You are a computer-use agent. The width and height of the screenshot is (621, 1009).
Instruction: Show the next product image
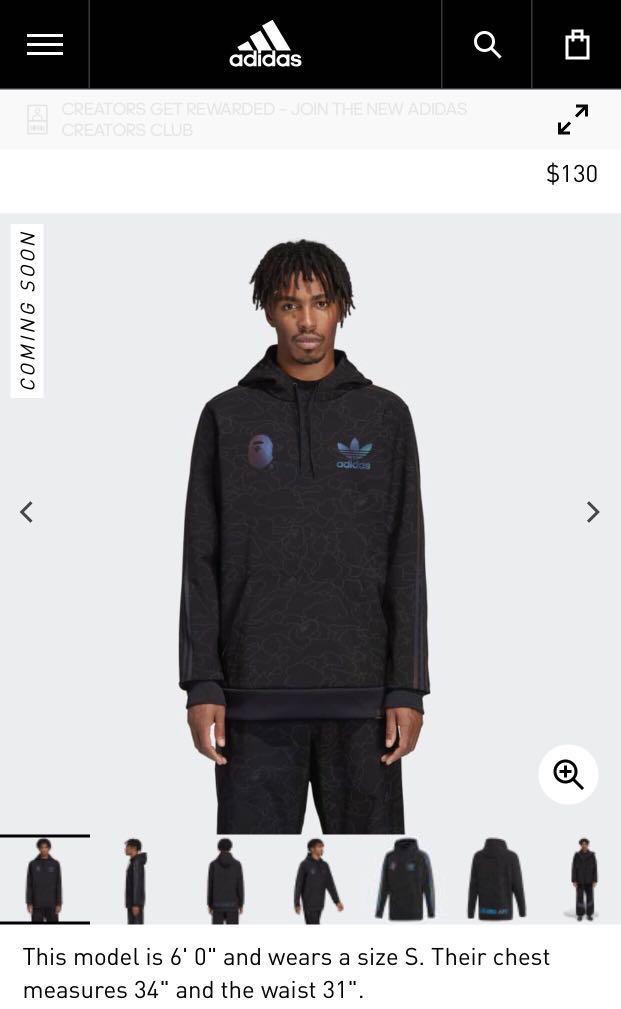593,512
